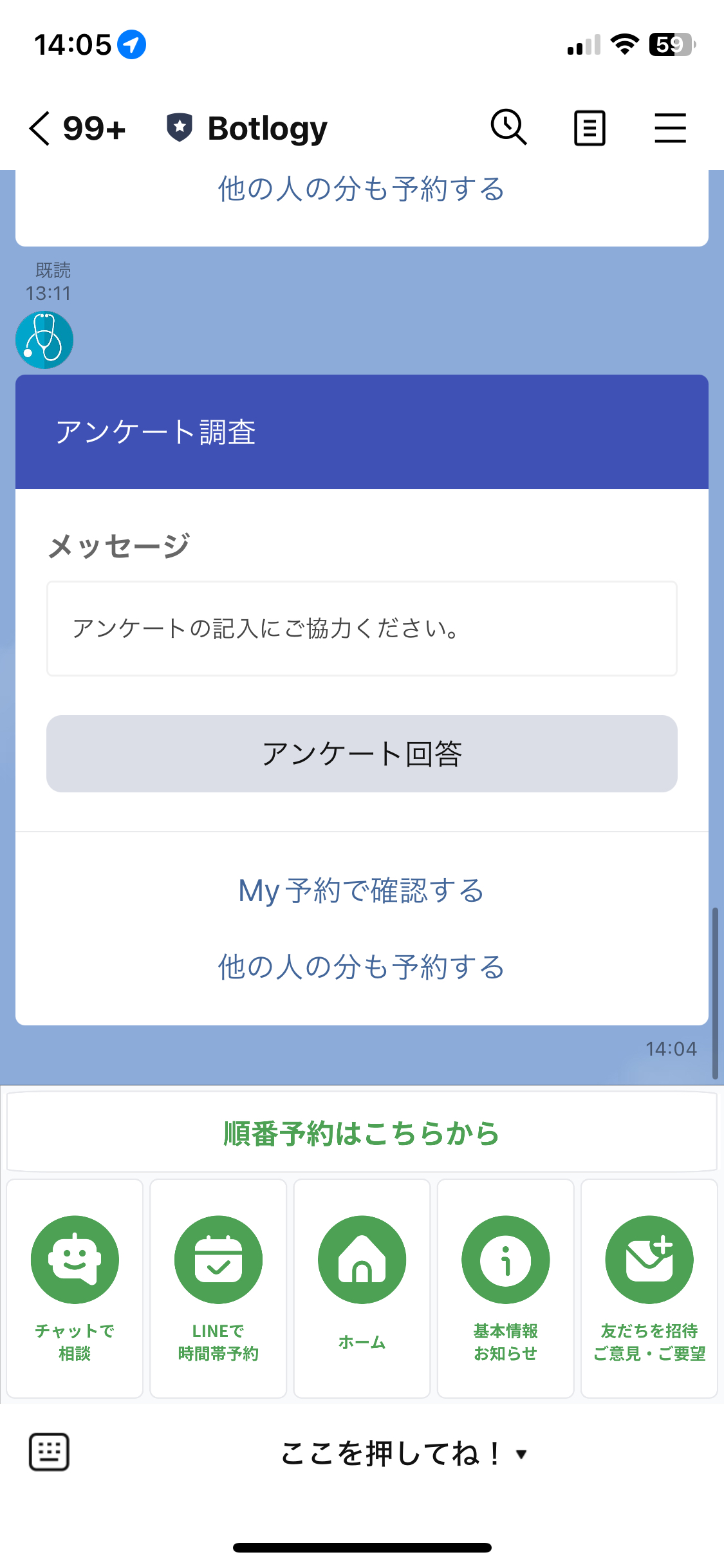Open the notes icon in header
Viewport: 724px width, 1568px height.
tap(589, 127)
